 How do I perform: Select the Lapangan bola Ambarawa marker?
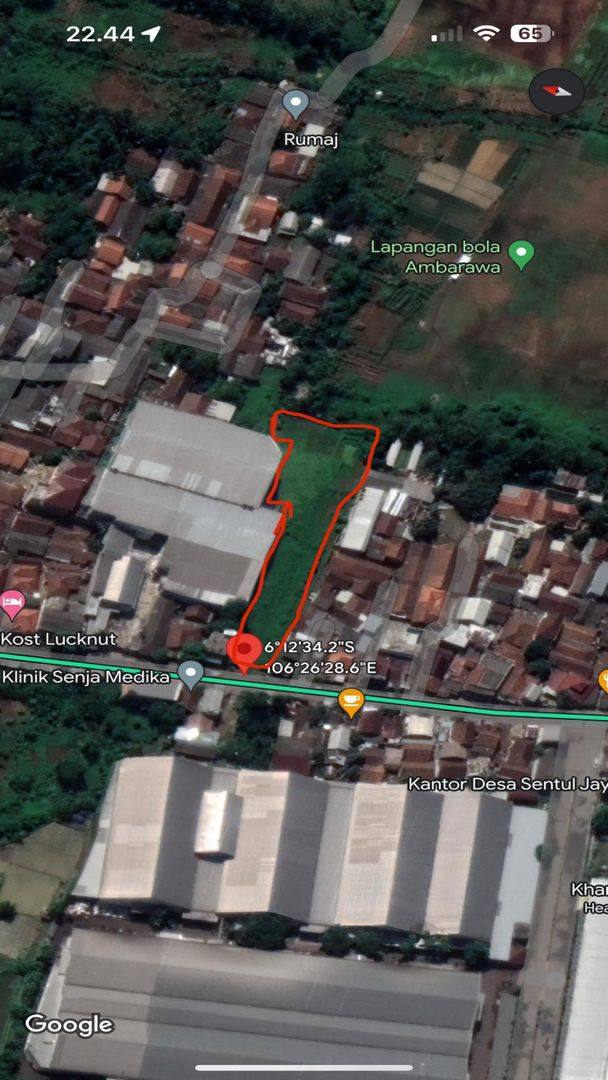point(521,255)
